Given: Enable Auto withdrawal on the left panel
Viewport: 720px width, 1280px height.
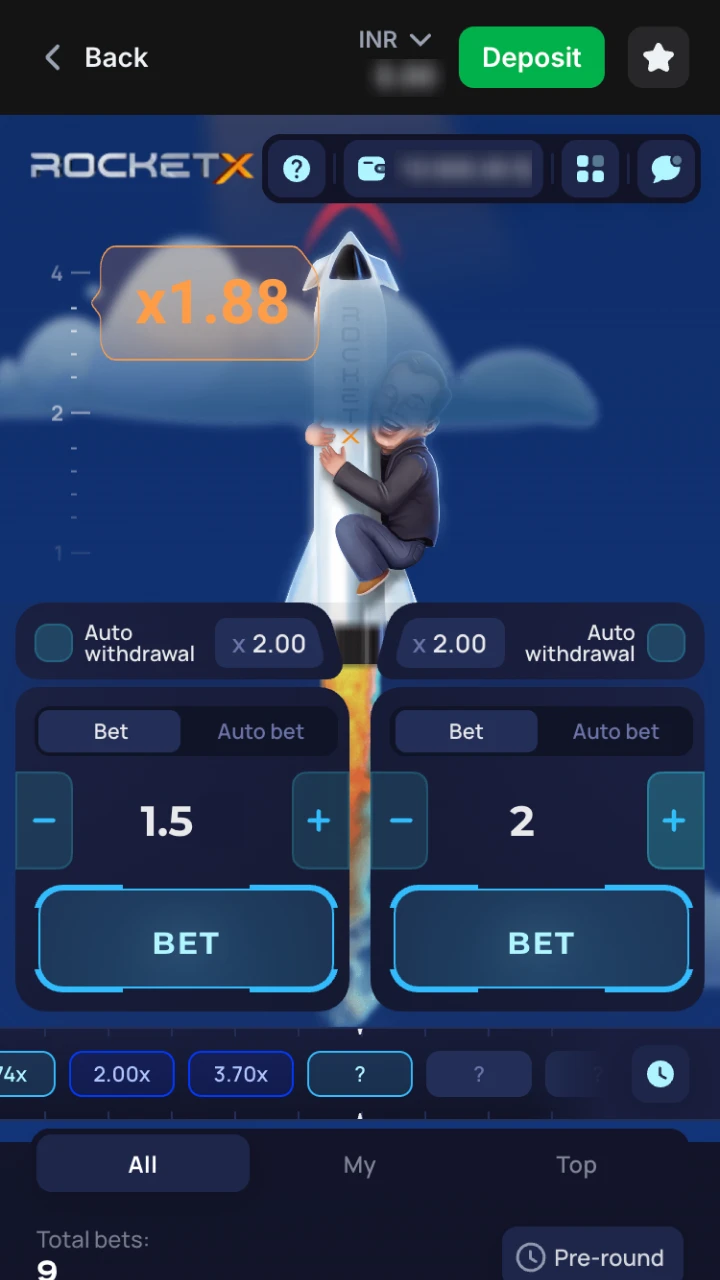Looking at the screenshot, I should [x=53, y=643].
